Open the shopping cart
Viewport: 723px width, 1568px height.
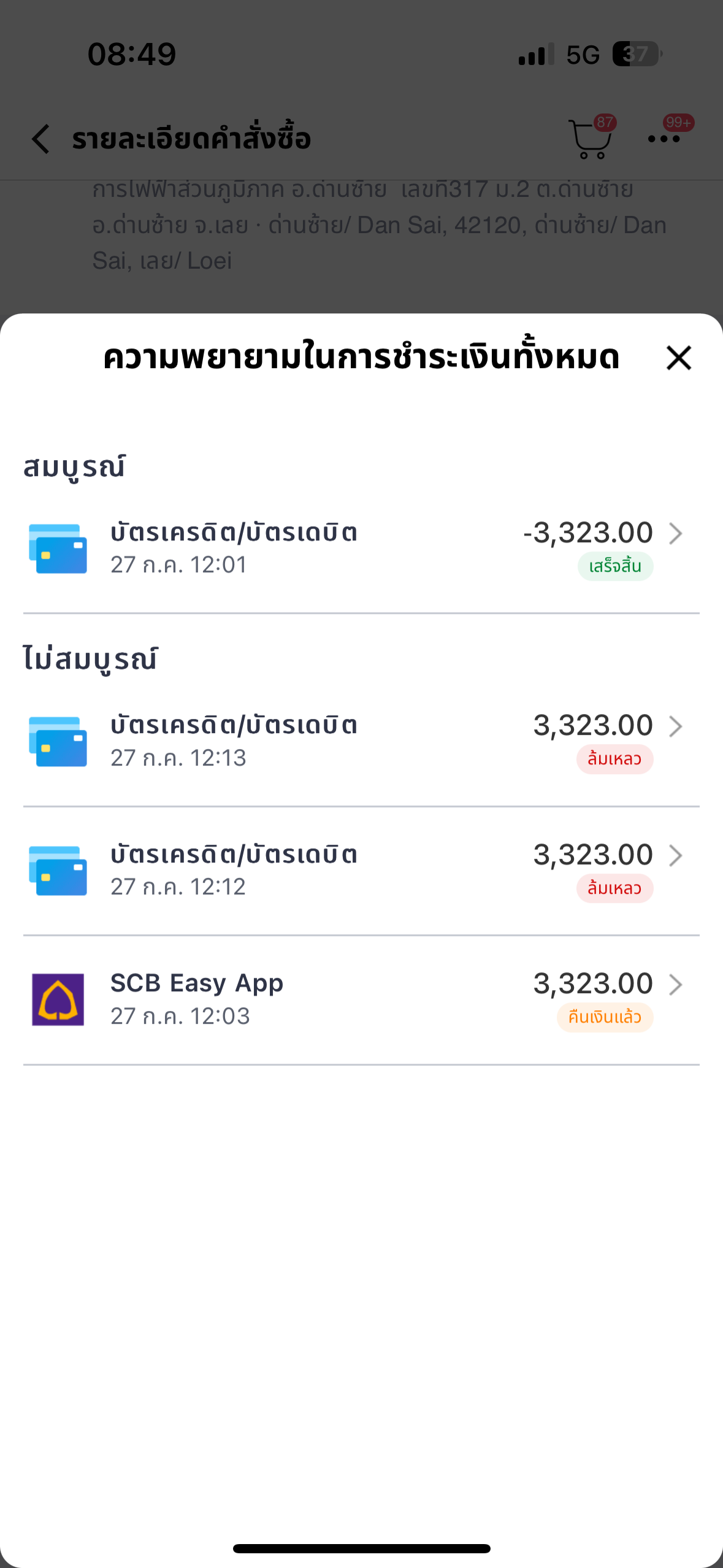[590, 139]
